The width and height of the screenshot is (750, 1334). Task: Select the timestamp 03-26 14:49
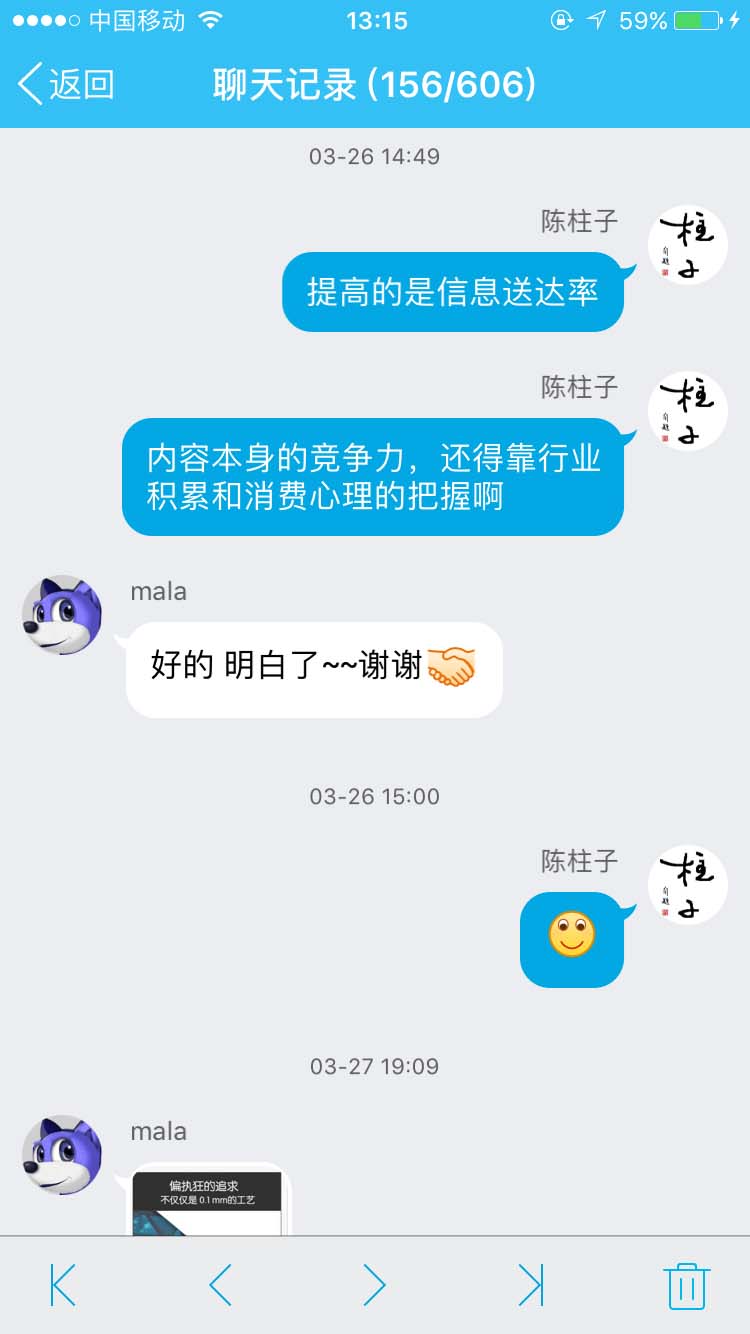(x=374, y=156)
